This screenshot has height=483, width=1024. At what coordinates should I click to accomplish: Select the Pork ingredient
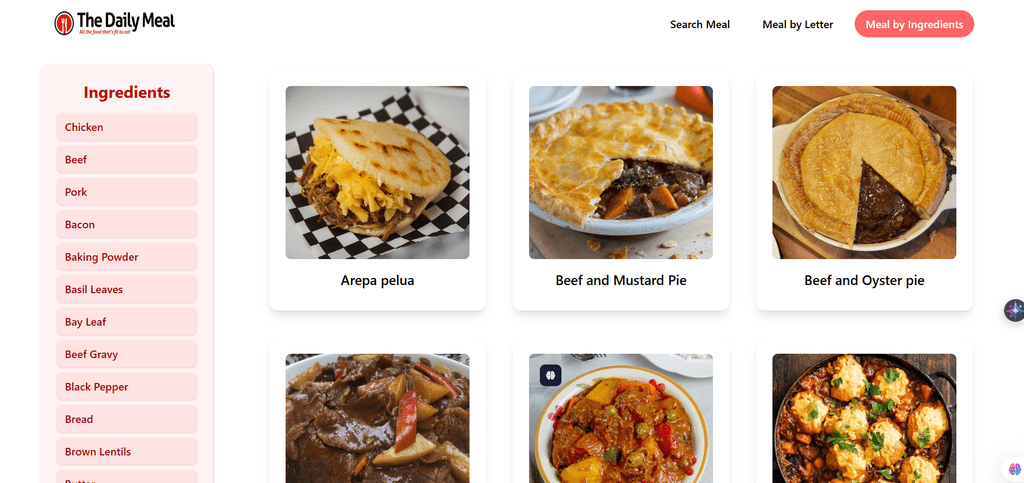126,192
